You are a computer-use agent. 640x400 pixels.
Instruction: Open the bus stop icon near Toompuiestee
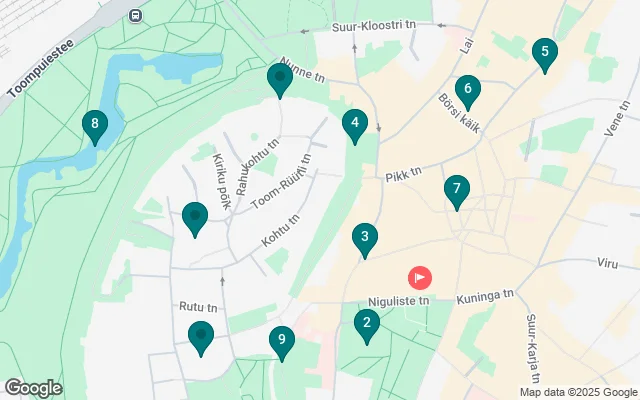(x=135, y=14)
